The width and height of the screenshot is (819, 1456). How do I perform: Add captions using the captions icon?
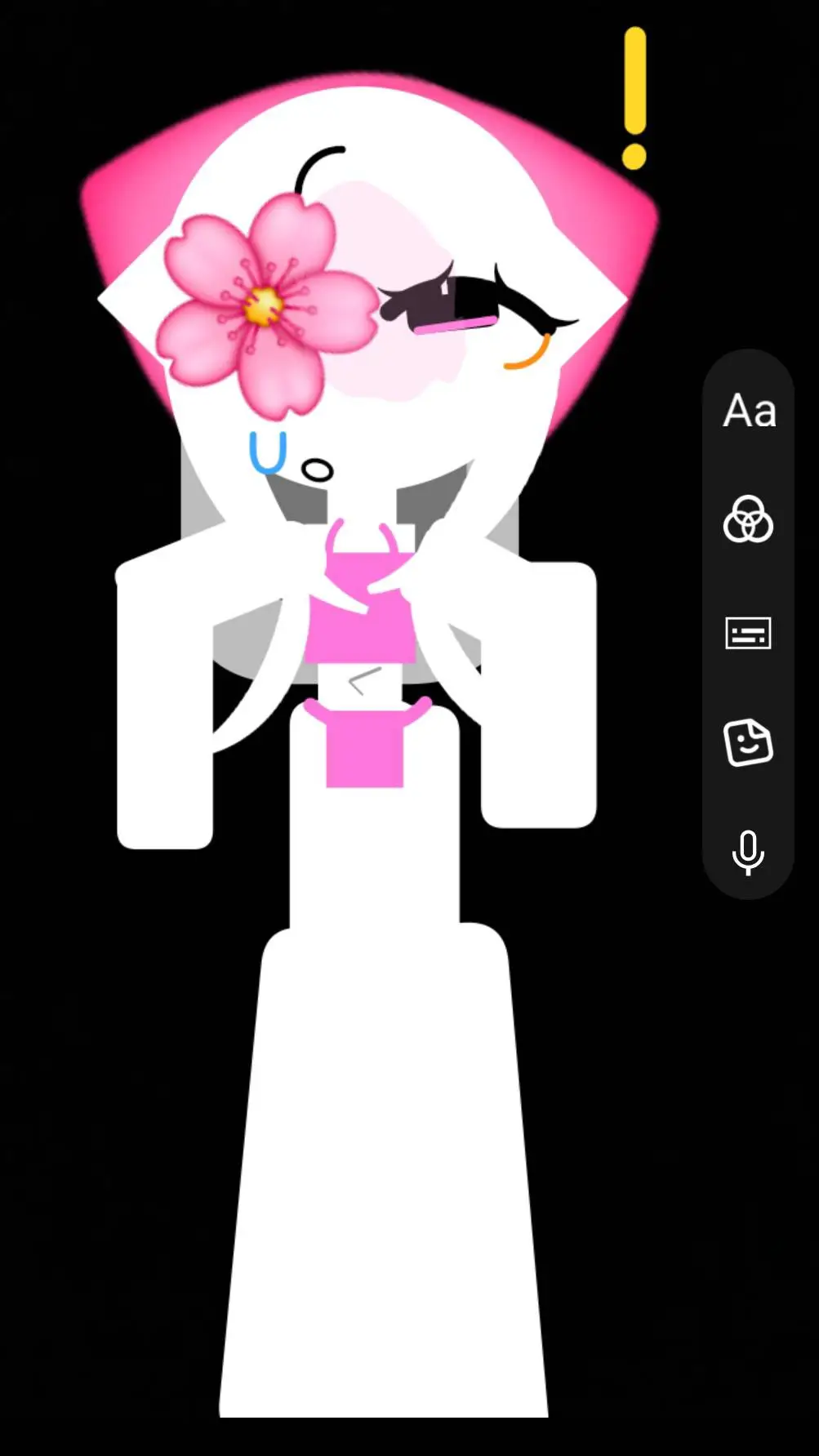pos(750,634)
